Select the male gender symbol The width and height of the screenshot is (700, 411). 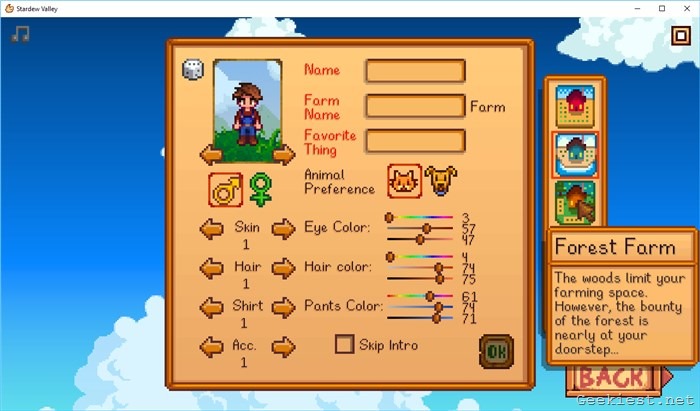click(x=225, y=188)
